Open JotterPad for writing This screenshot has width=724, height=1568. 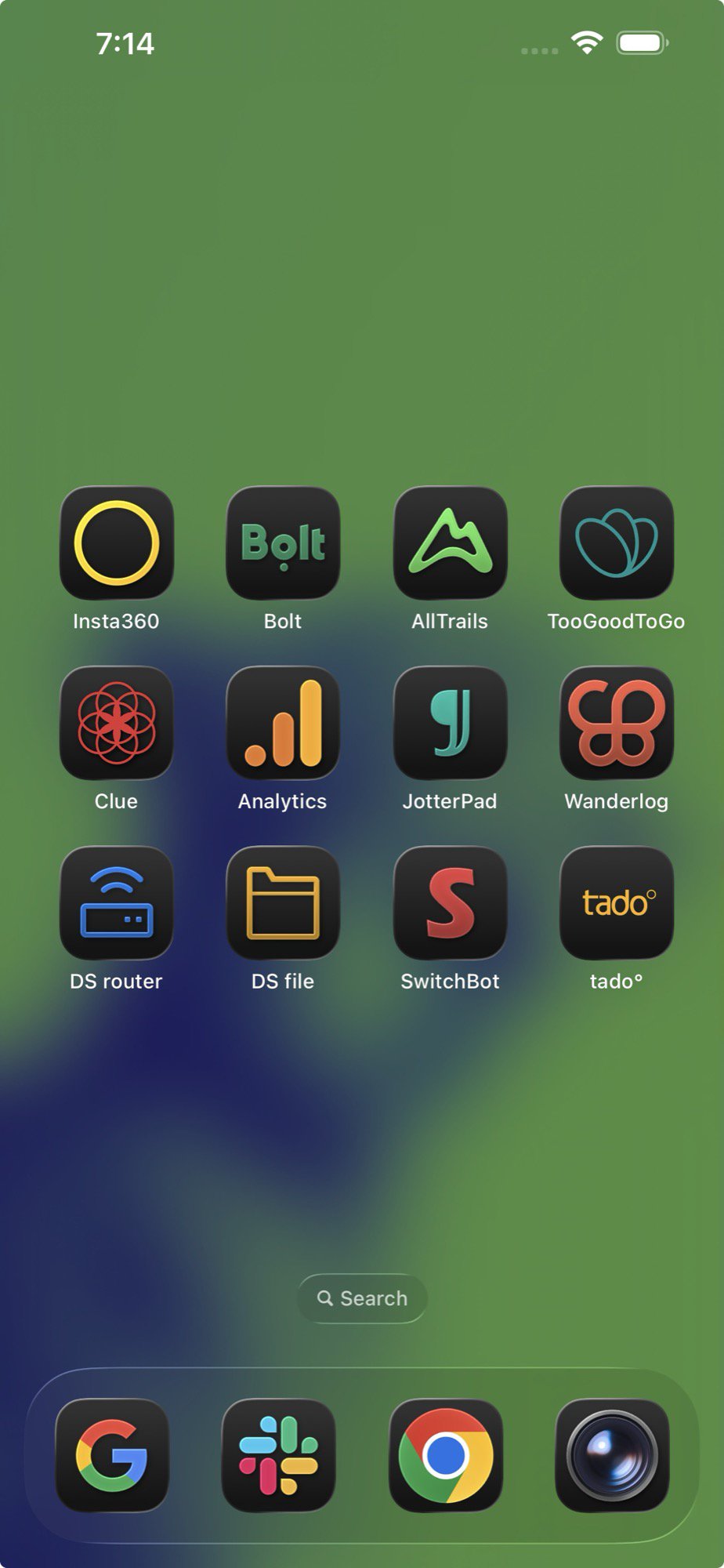[450, 723]
